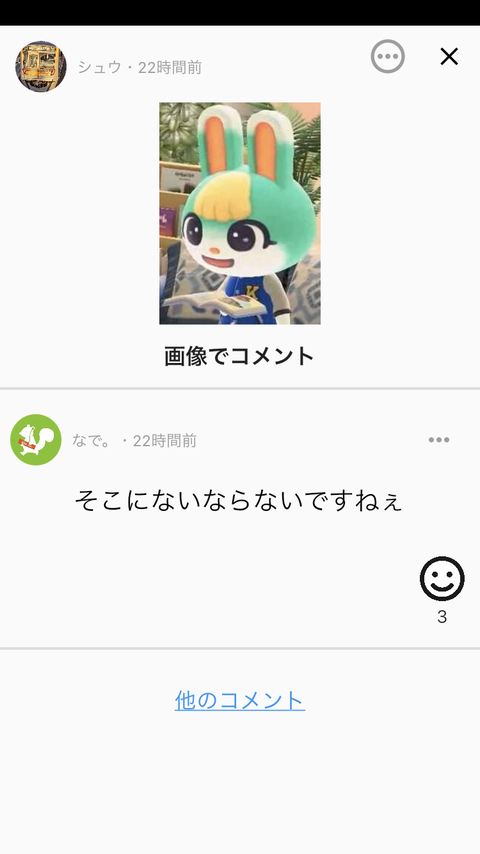480x854 pixels.
Task: View the rabbit character image full size
Action: point(240,213)
